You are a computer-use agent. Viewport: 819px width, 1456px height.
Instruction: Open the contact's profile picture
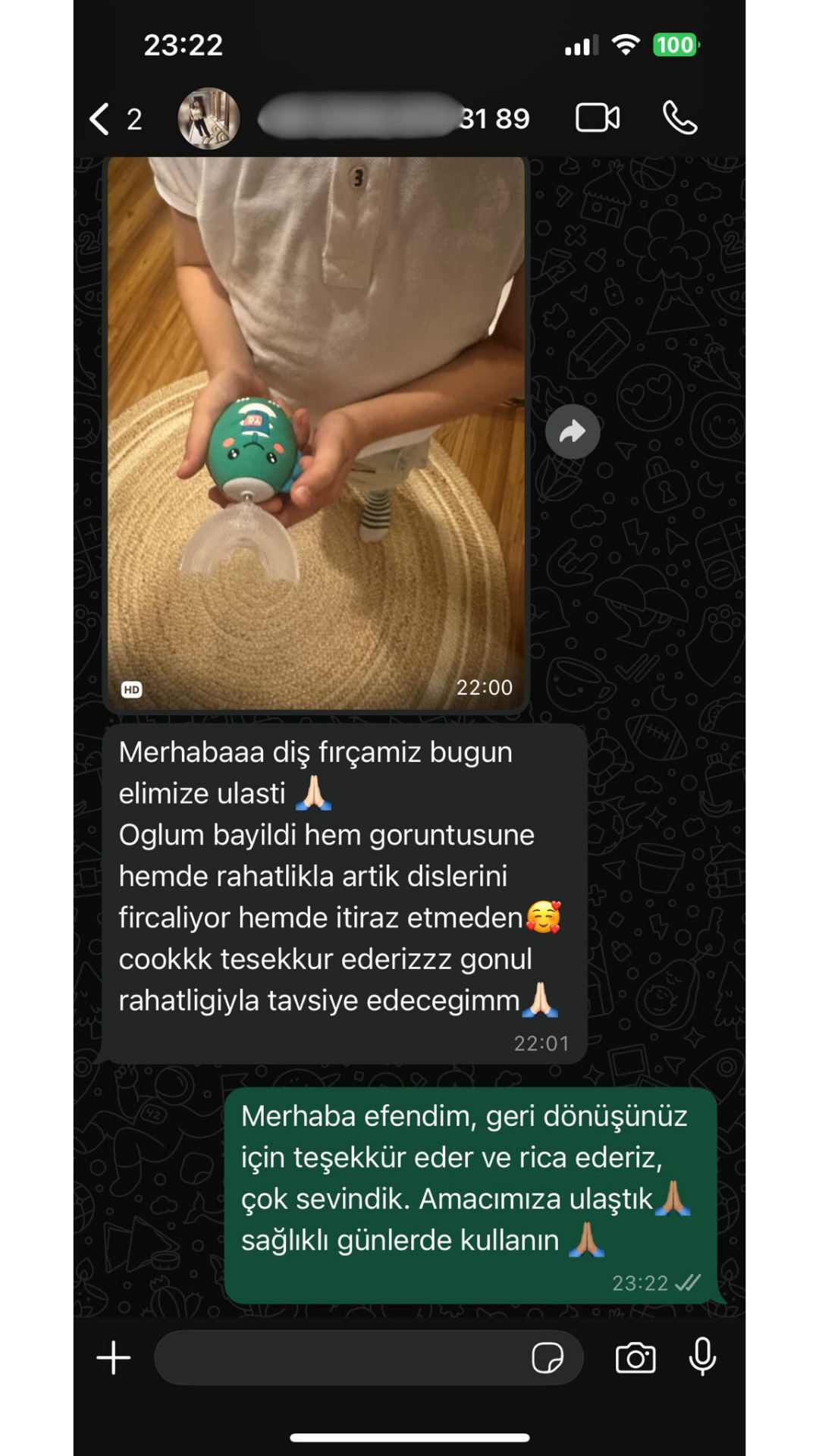pyautogui.click(x=209, y=119)
